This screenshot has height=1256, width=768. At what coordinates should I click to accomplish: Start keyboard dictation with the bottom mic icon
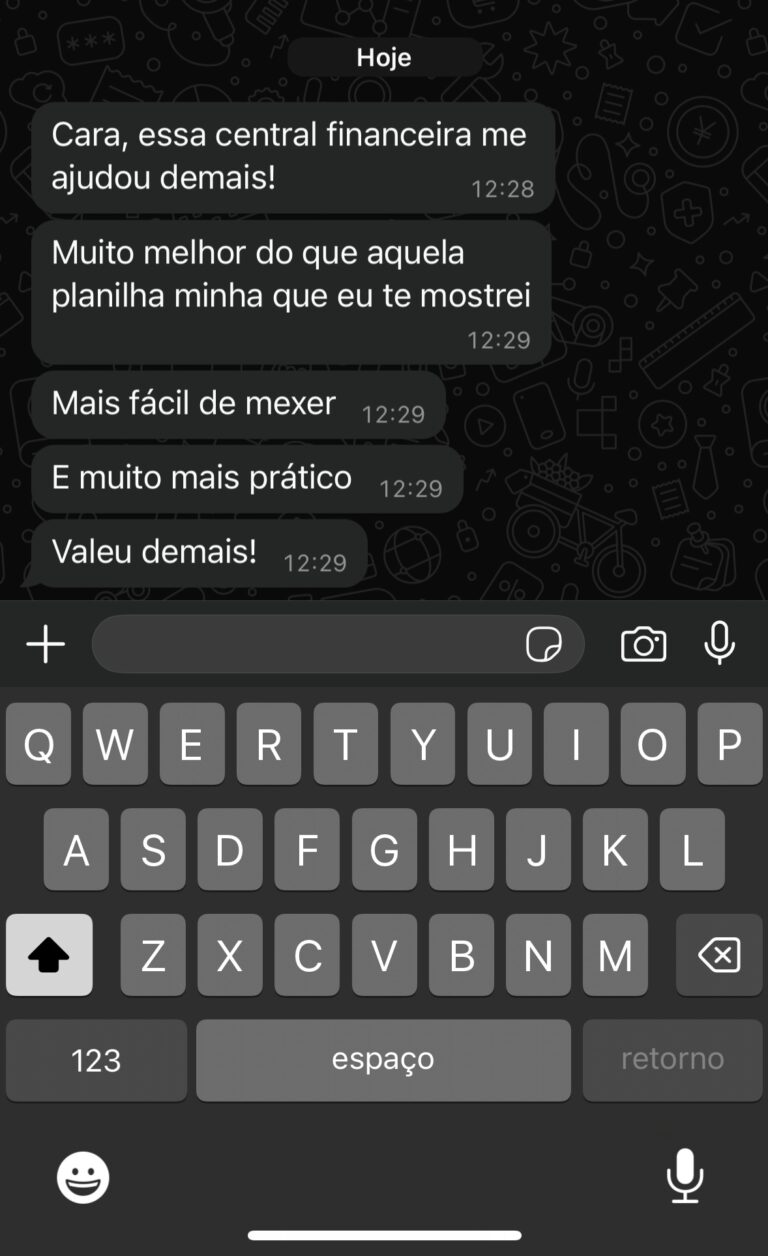(x=684, y=1177)
